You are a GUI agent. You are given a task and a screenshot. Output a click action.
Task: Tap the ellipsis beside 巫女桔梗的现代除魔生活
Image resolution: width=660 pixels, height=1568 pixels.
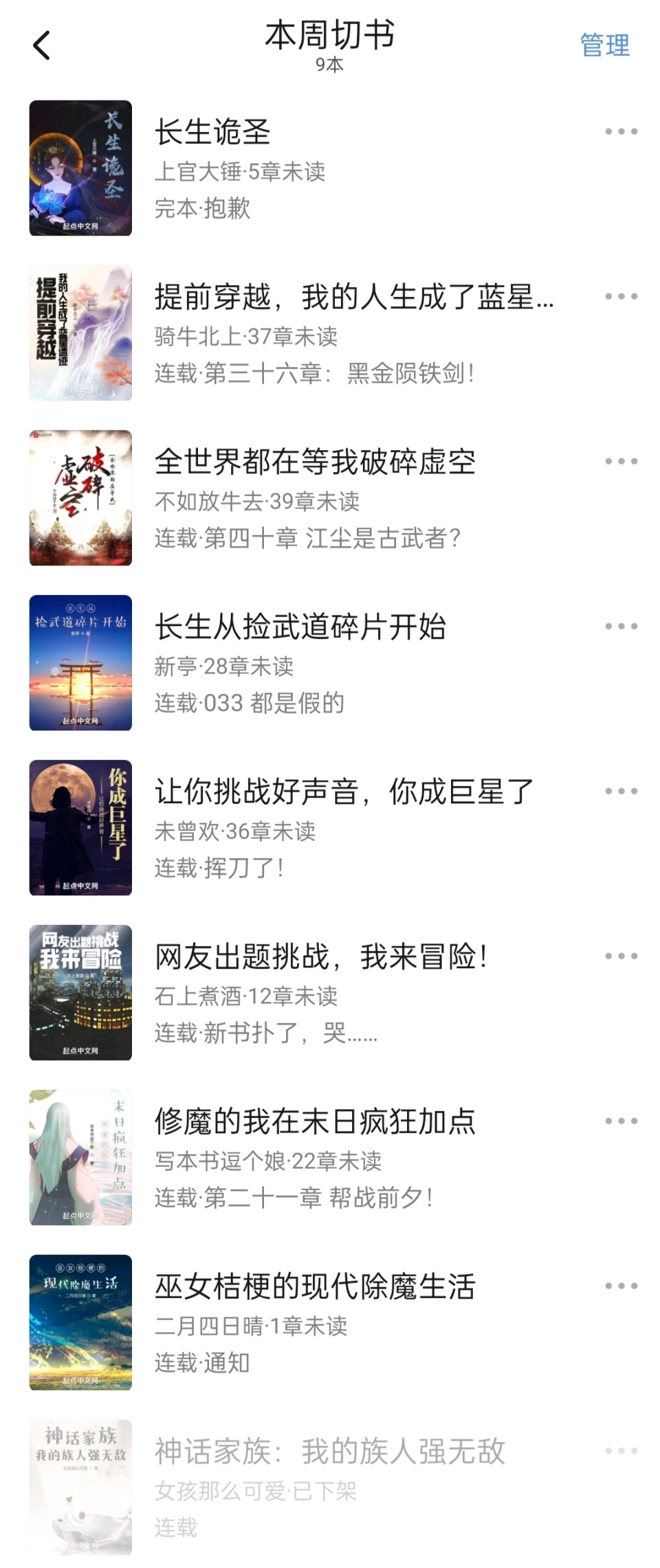(x=621, y=1286)
